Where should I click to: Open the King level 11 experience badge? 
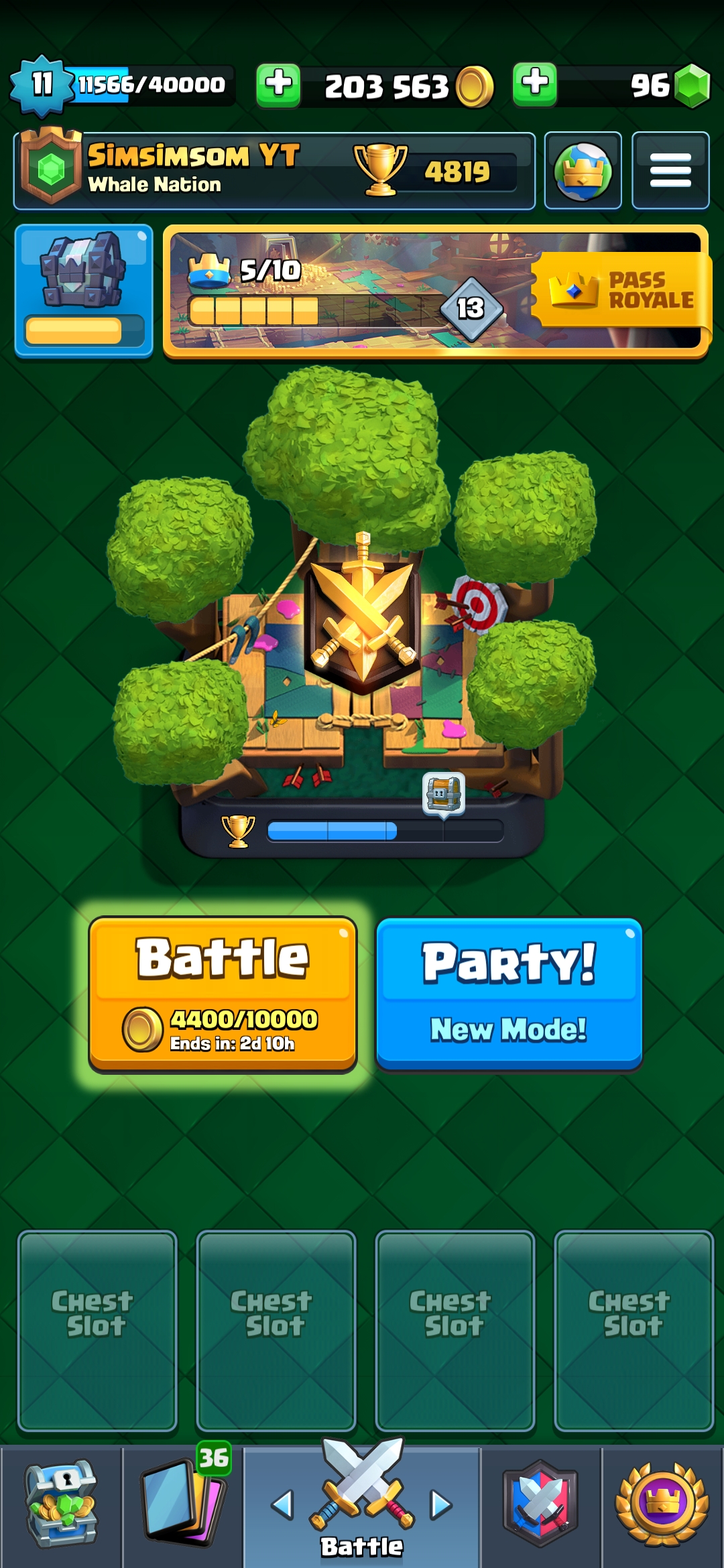(42, 85)
